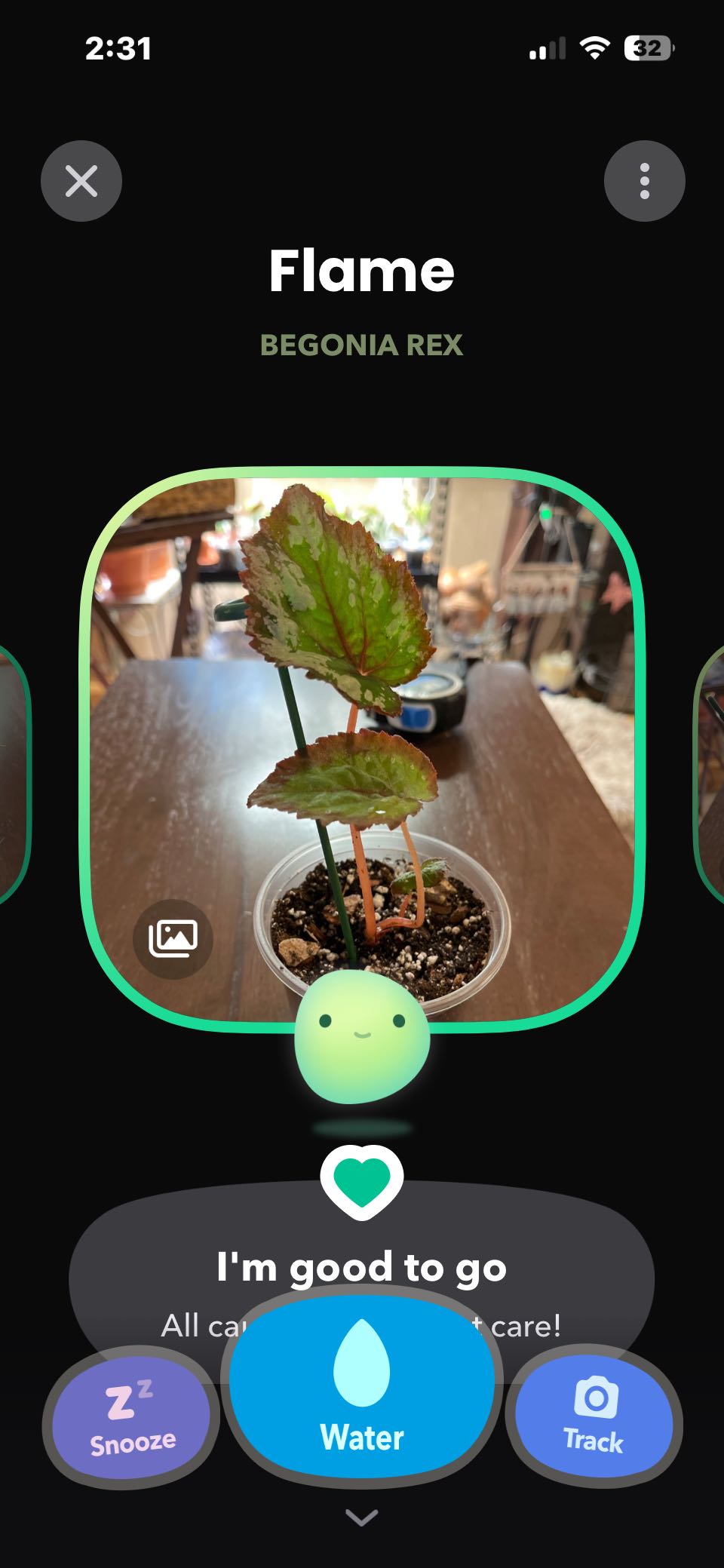
Task: Expand the panel with the bottom chevron
Action: click(362, 1517)
